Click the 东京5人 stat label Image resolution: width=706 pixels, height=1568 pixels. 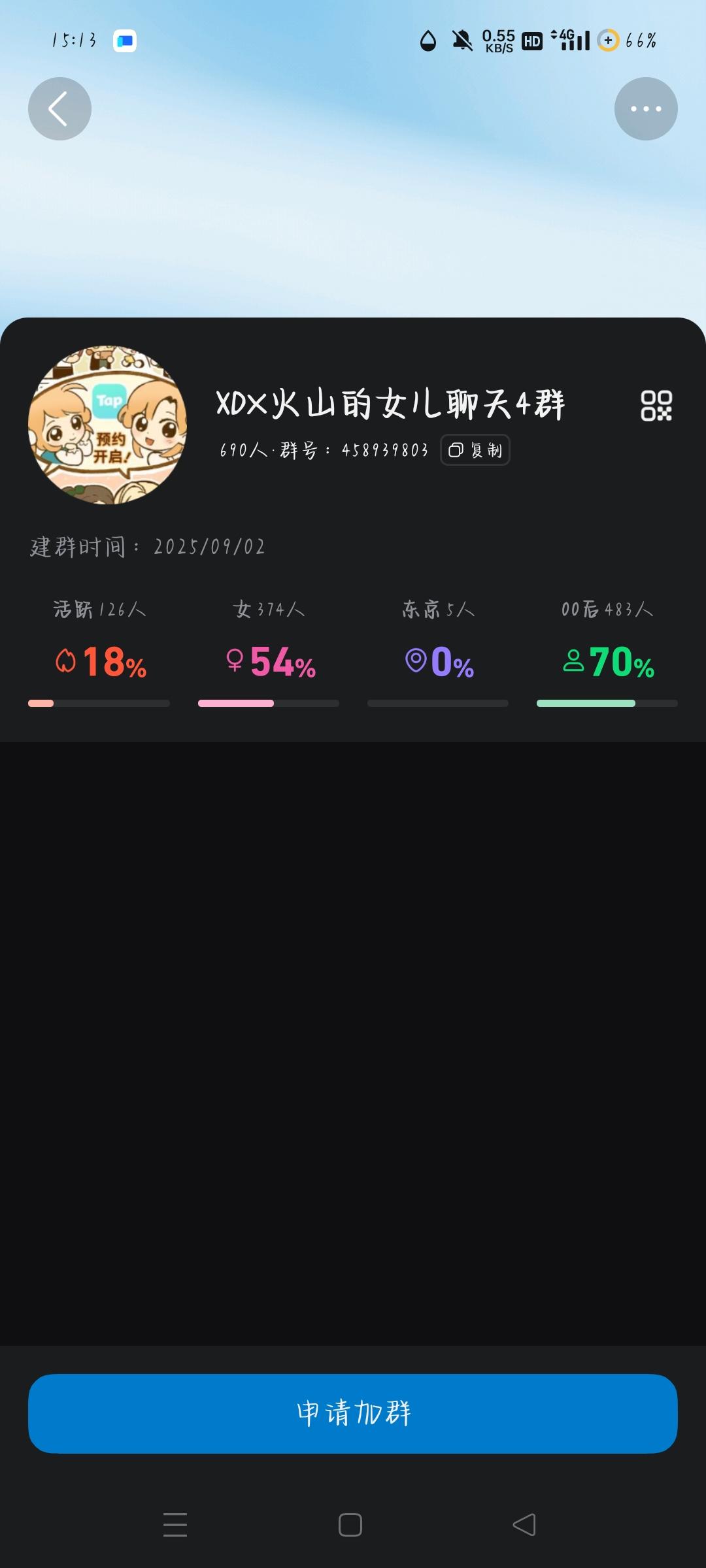tap(437, 608)
